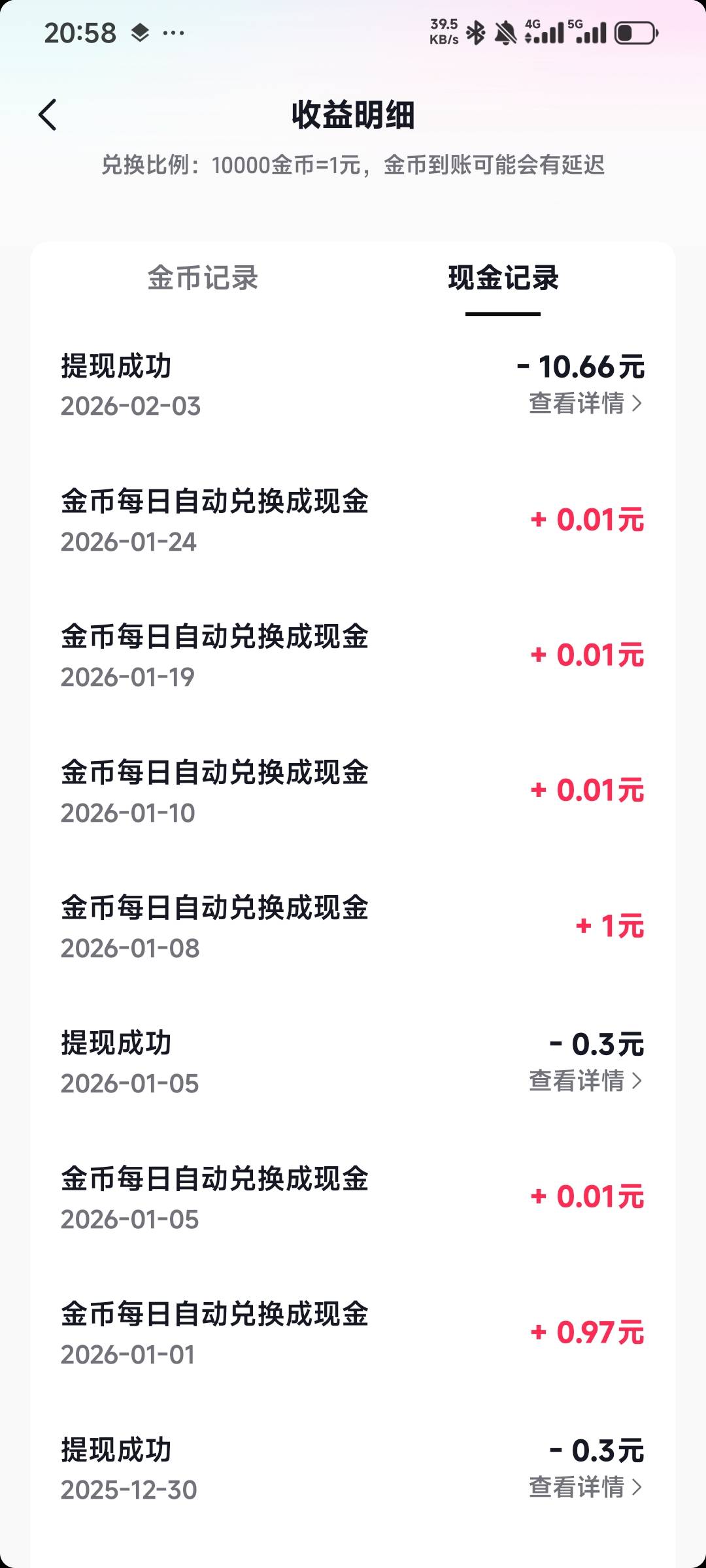Select the 现金记录 tab
Screen dimensions: 706x1568
pyautogui.click(x=503, y=278)
